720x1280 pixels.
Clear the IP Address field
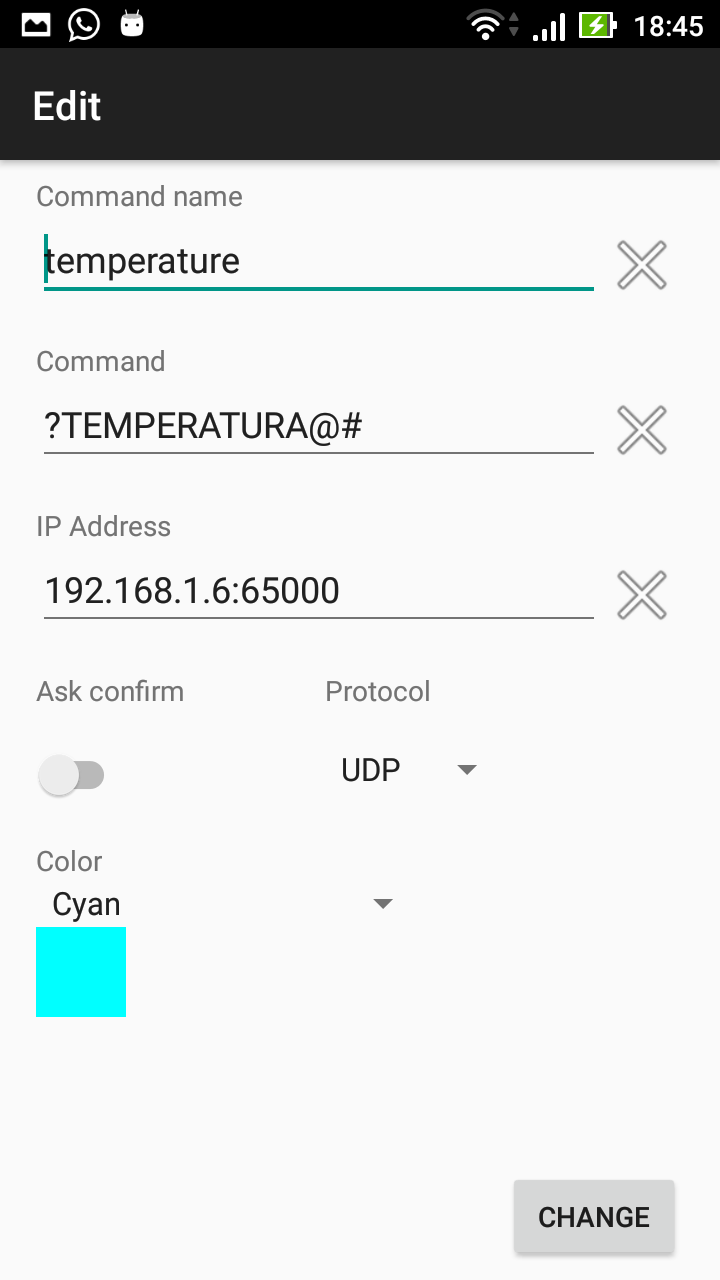coord(642,595)
